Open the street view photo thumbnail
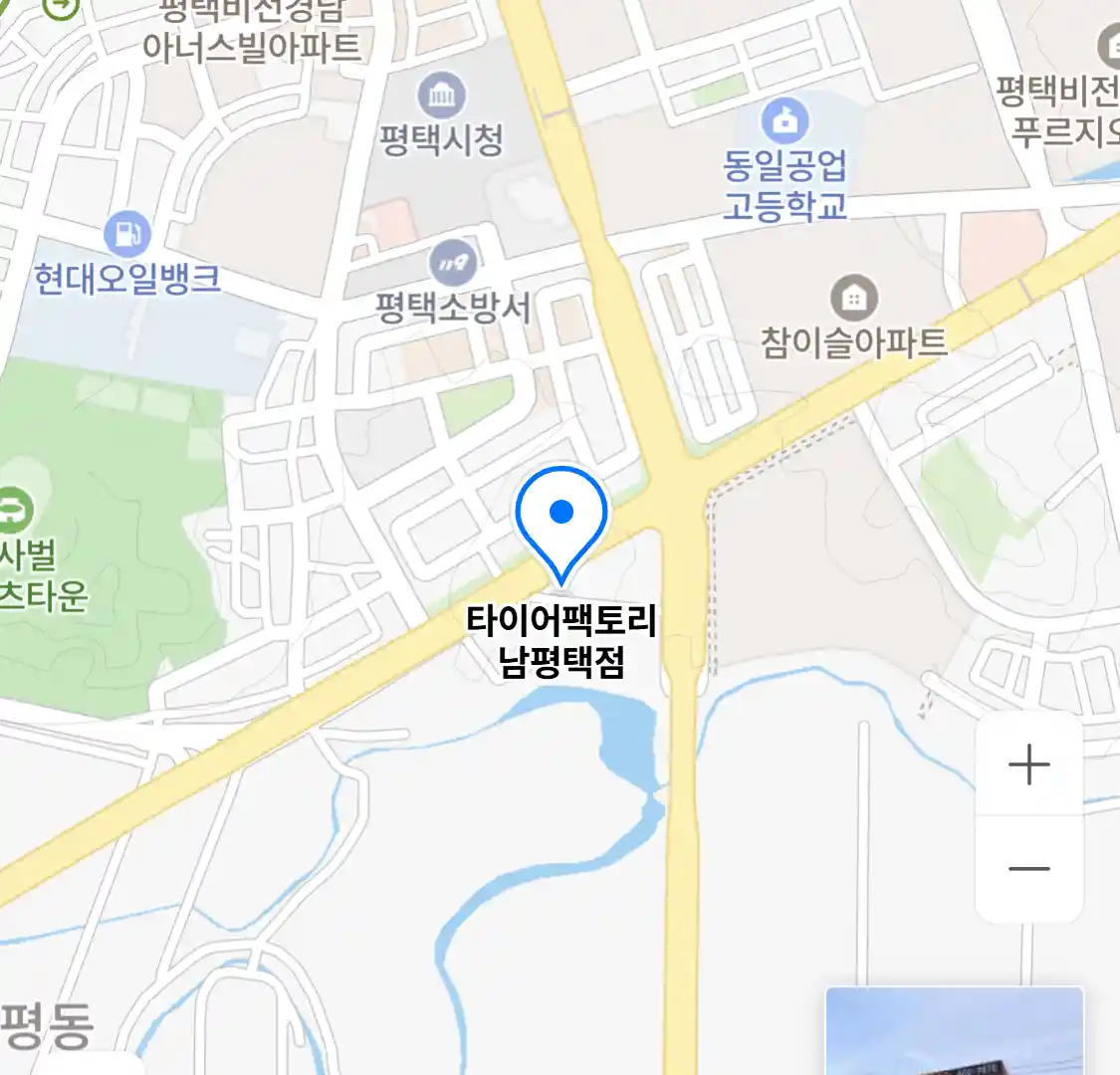 pyautogui.click(x=954, y=1031)
